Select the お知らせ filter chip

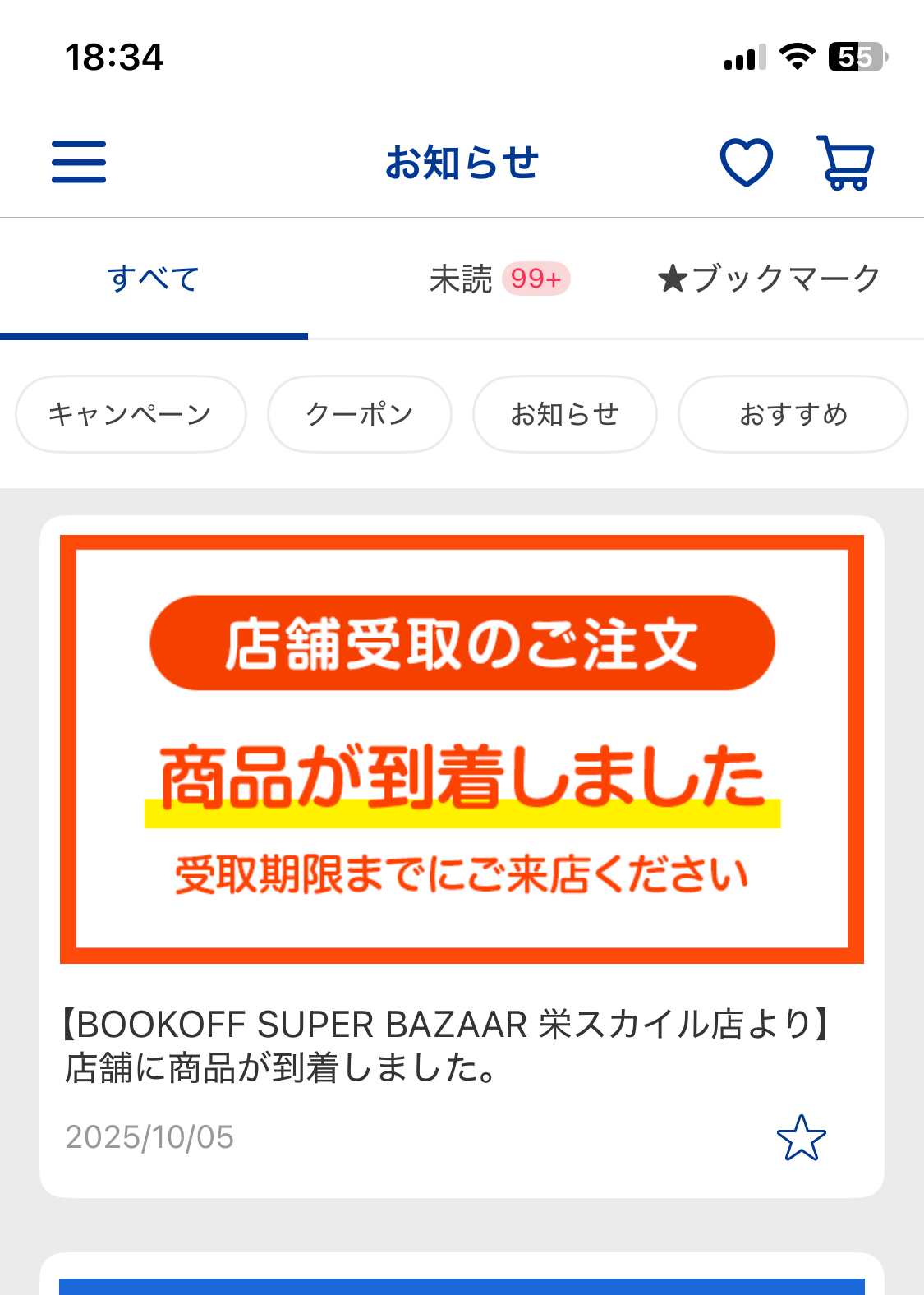[564, 414]
